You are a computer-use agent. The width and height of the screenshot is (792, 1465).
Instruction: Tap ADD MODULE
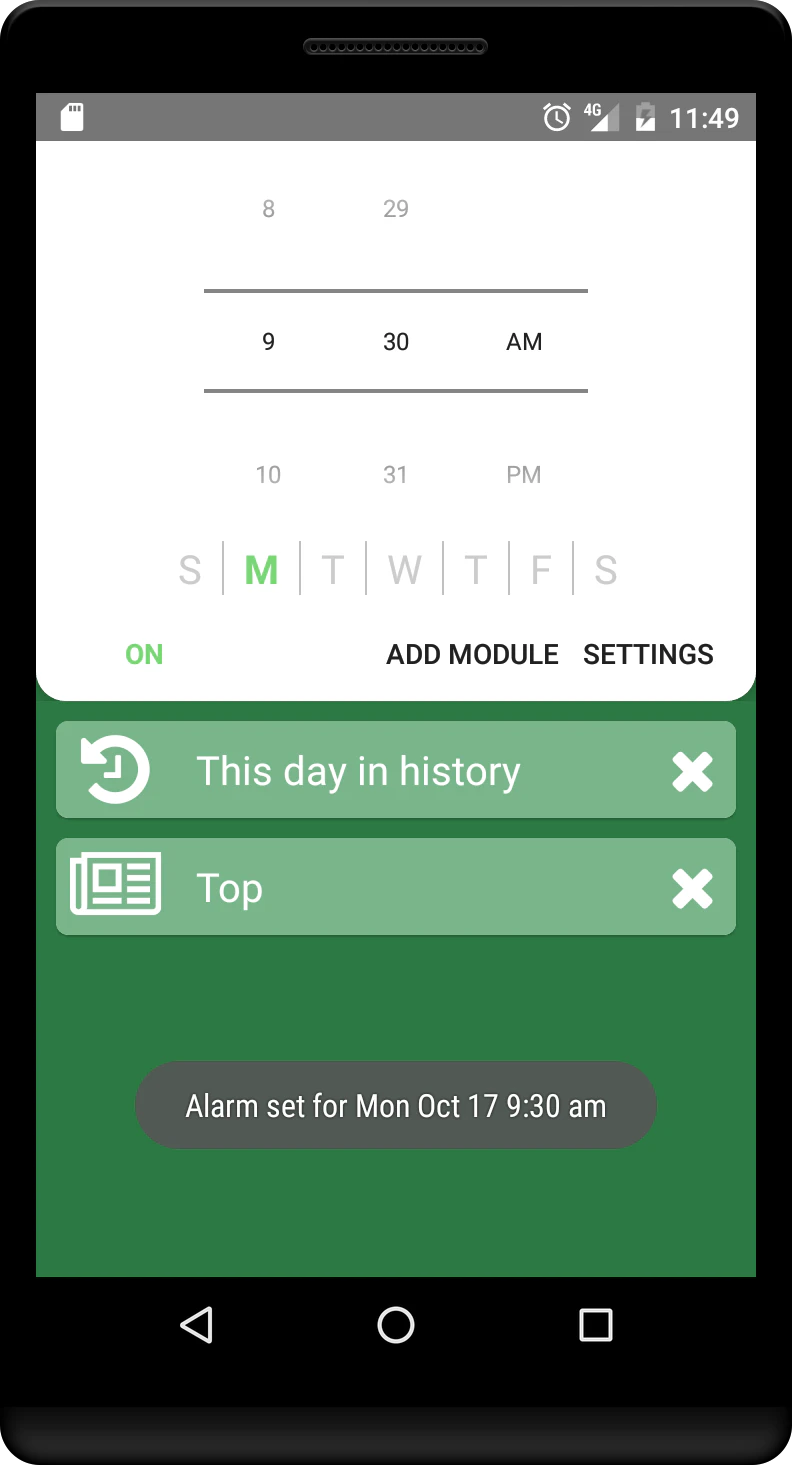coord(472,654)
